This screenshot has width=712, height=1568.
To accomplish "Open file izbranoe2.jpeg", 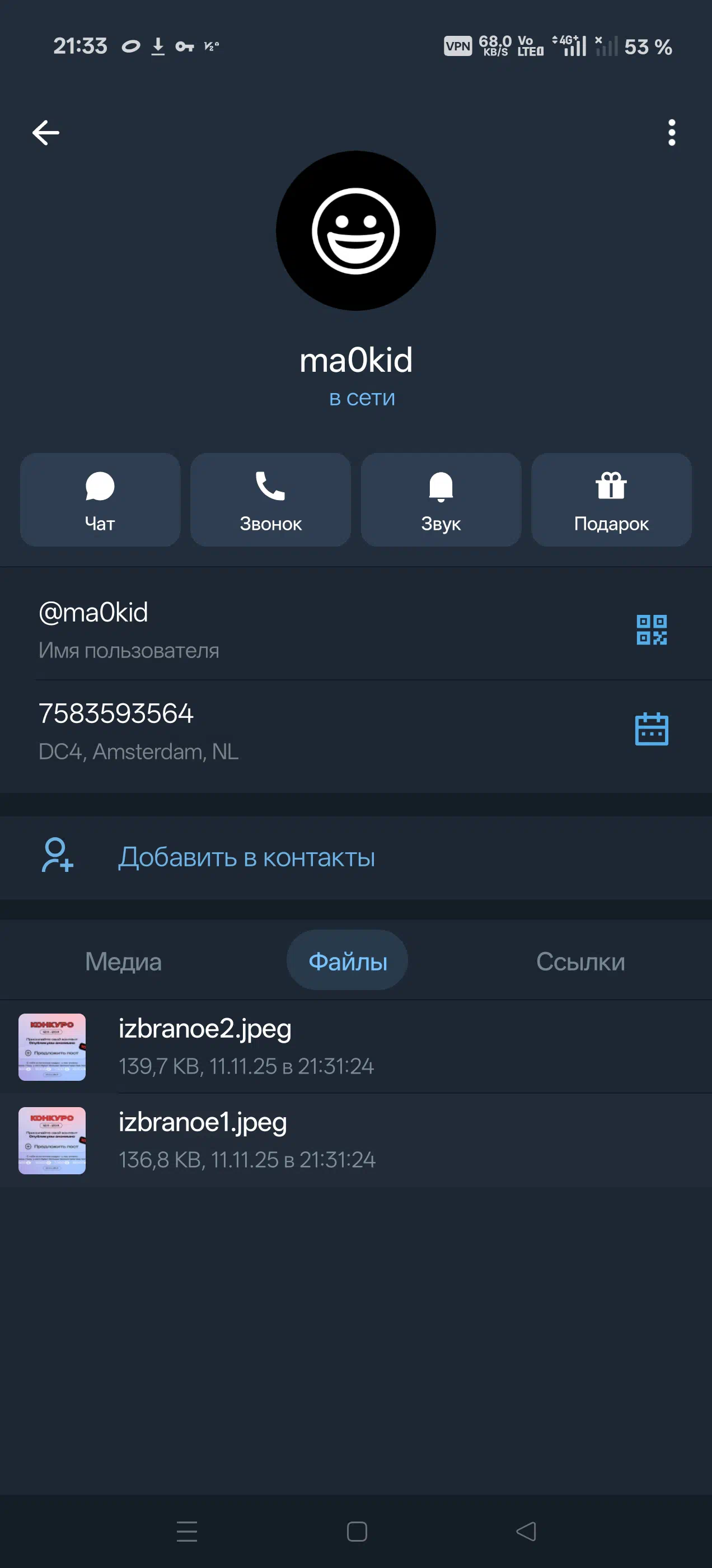I will tap(305, 1046).
